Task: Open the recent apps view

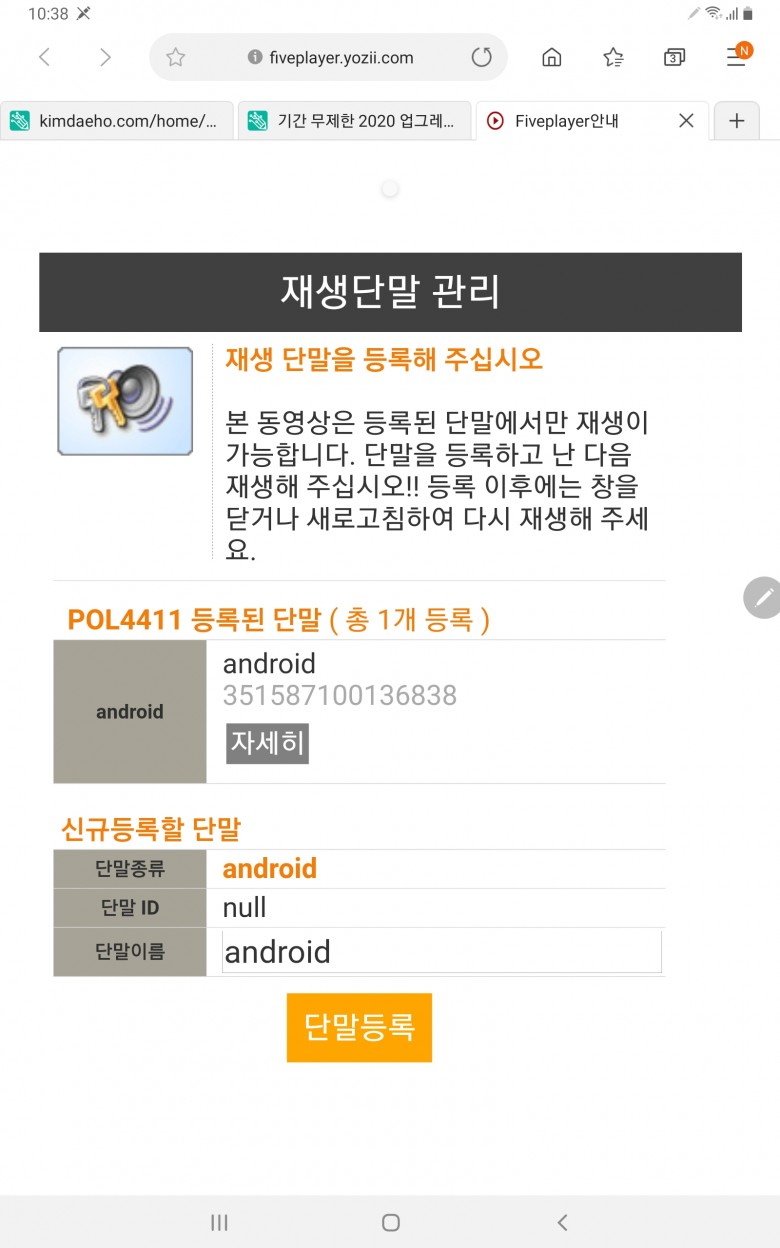Action: (219, 1222)
